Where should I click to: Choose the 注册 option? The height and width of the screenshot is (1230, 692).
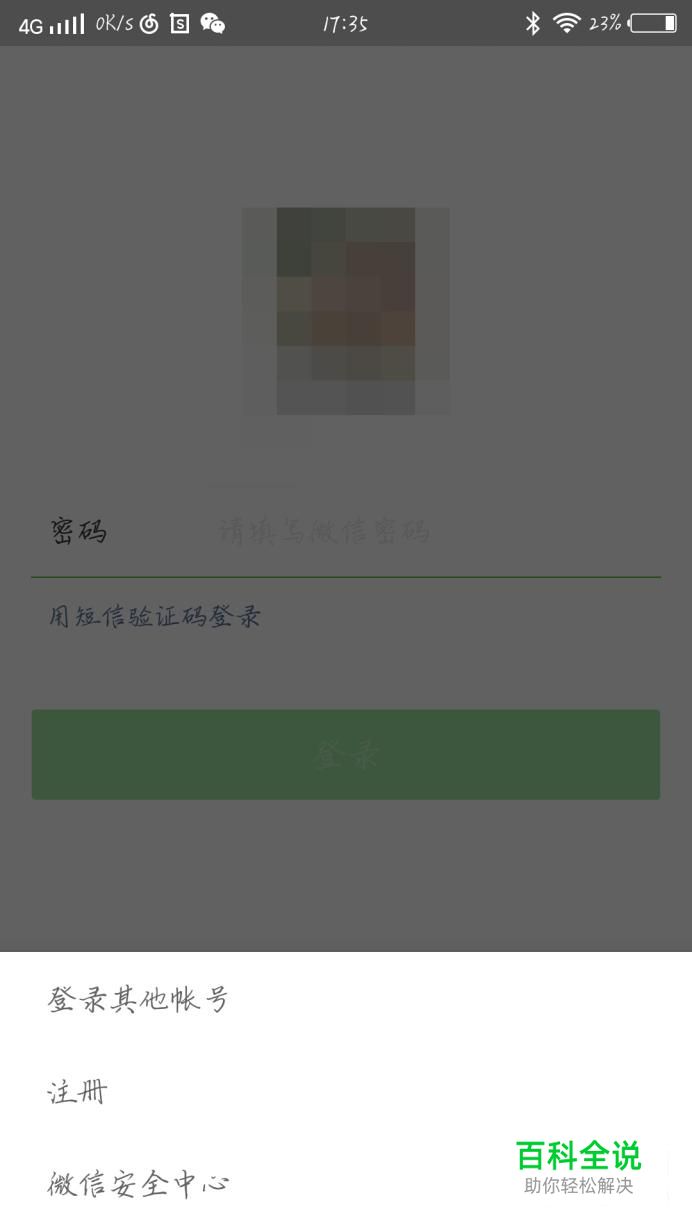[77, 1091]
